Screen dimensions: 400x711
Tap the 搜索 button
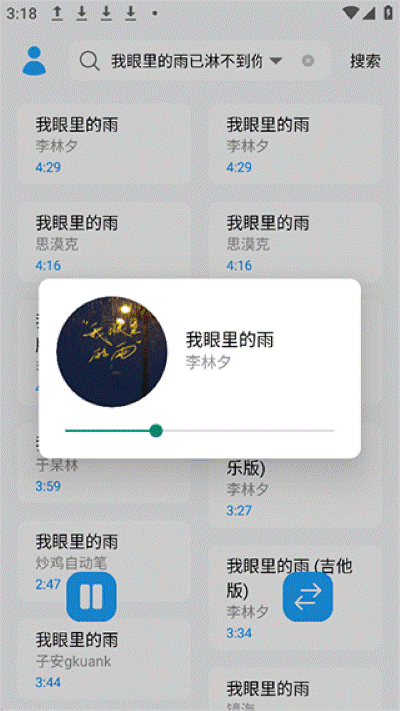point(365,61)
